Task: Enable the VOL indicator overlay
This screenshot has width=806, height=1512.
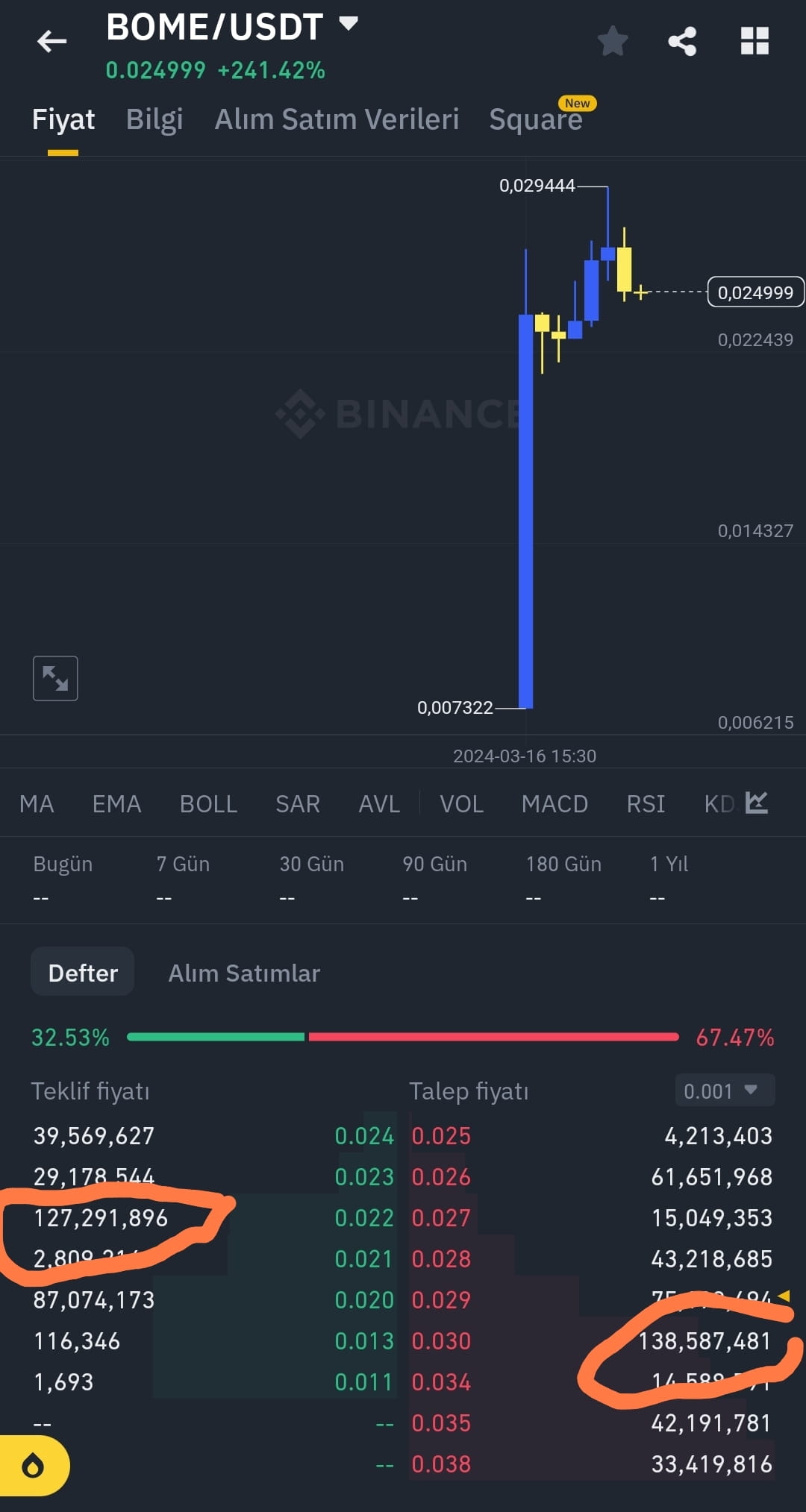Action: 461,803
